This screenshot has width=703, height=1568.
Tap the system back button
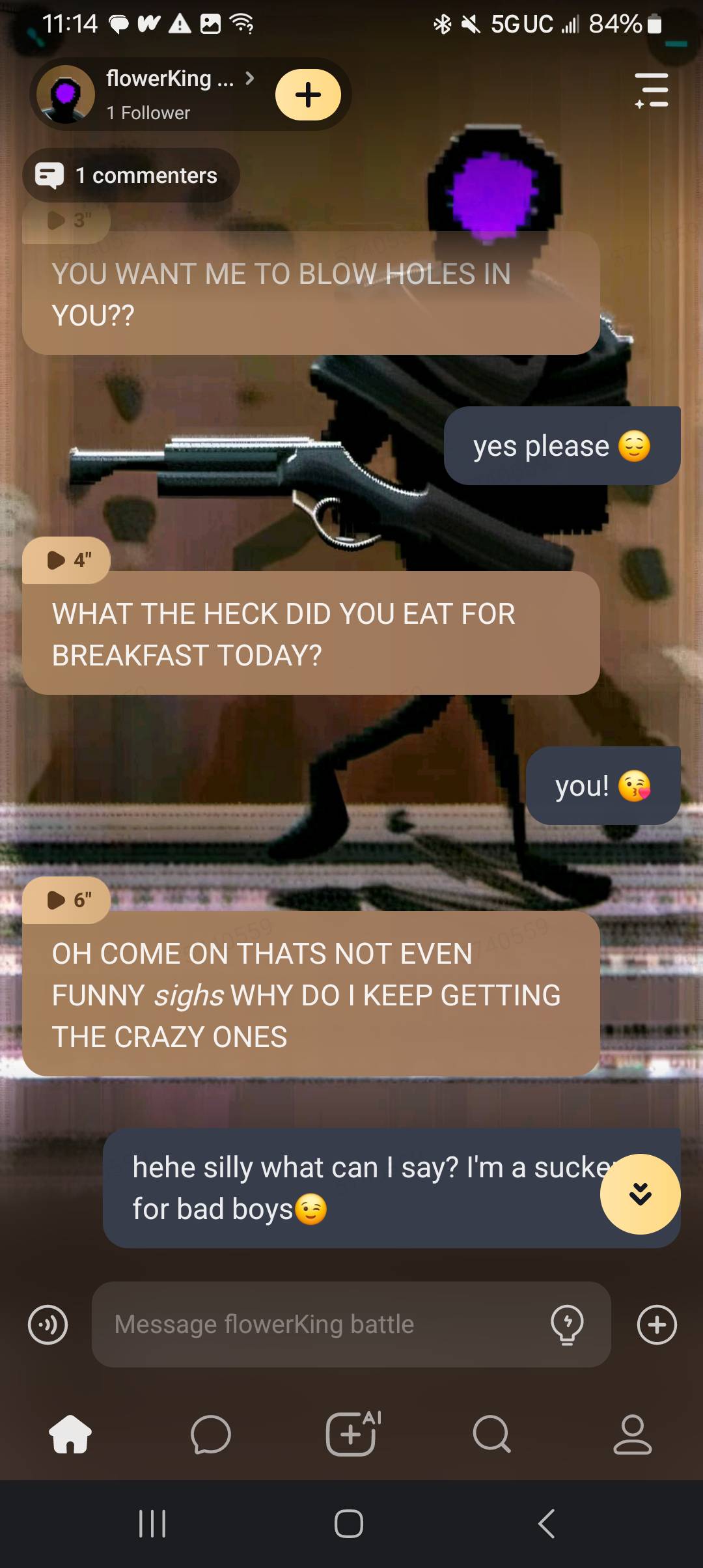[x=547, y=1524]
